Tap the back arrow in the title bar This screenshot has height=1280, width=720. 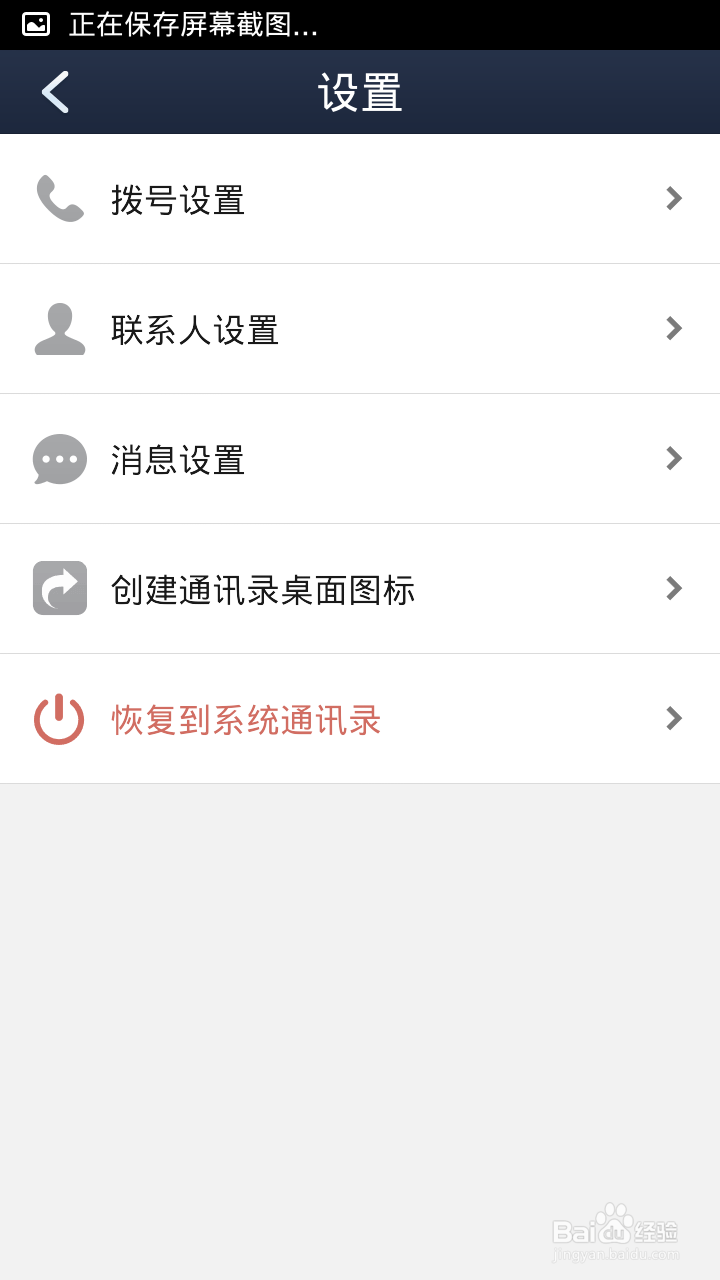pyautogui.click(x=55, y=91)
